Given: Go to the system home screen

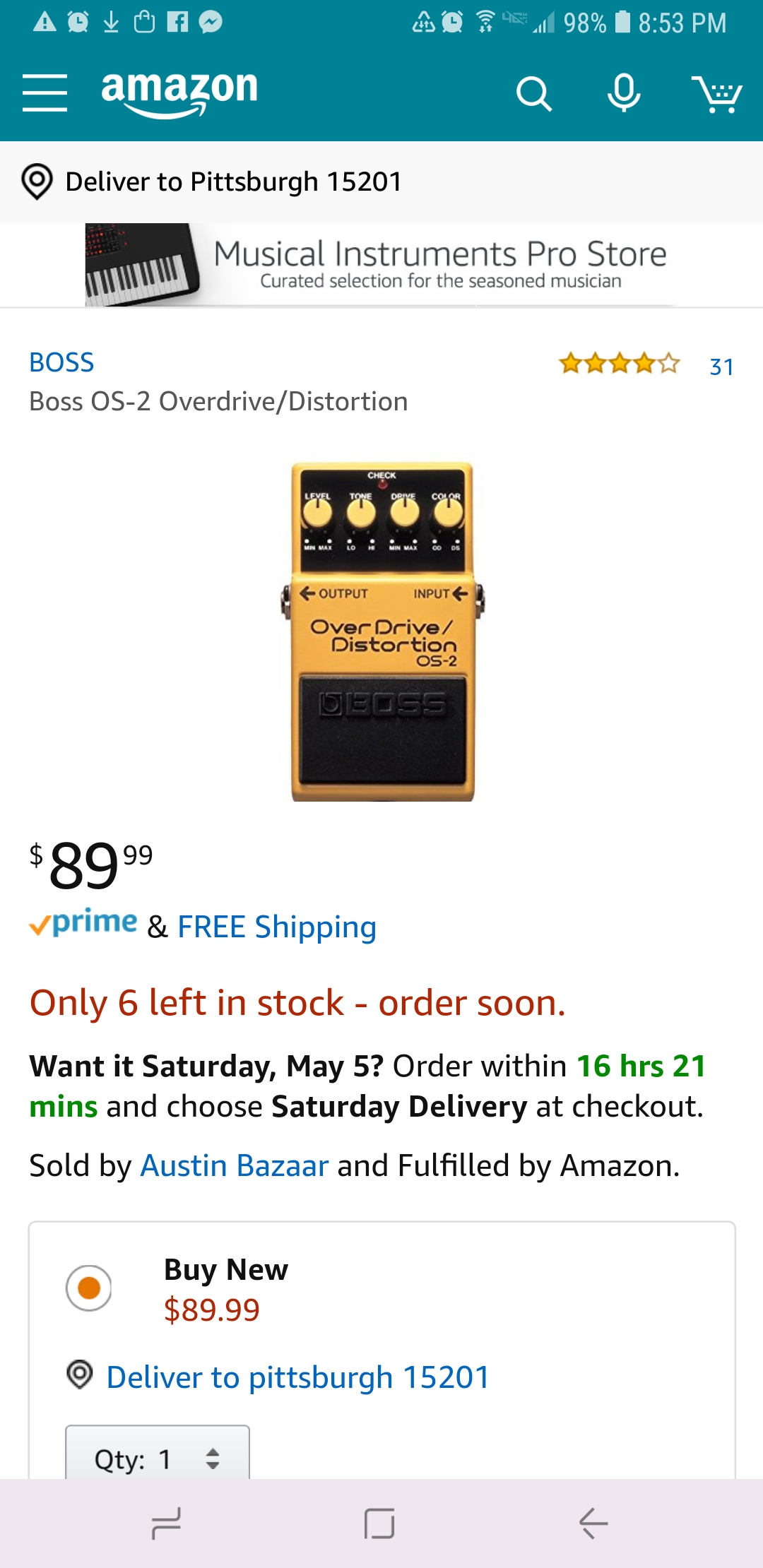Looking at the screenshot, I should (x=379, y=1523).
